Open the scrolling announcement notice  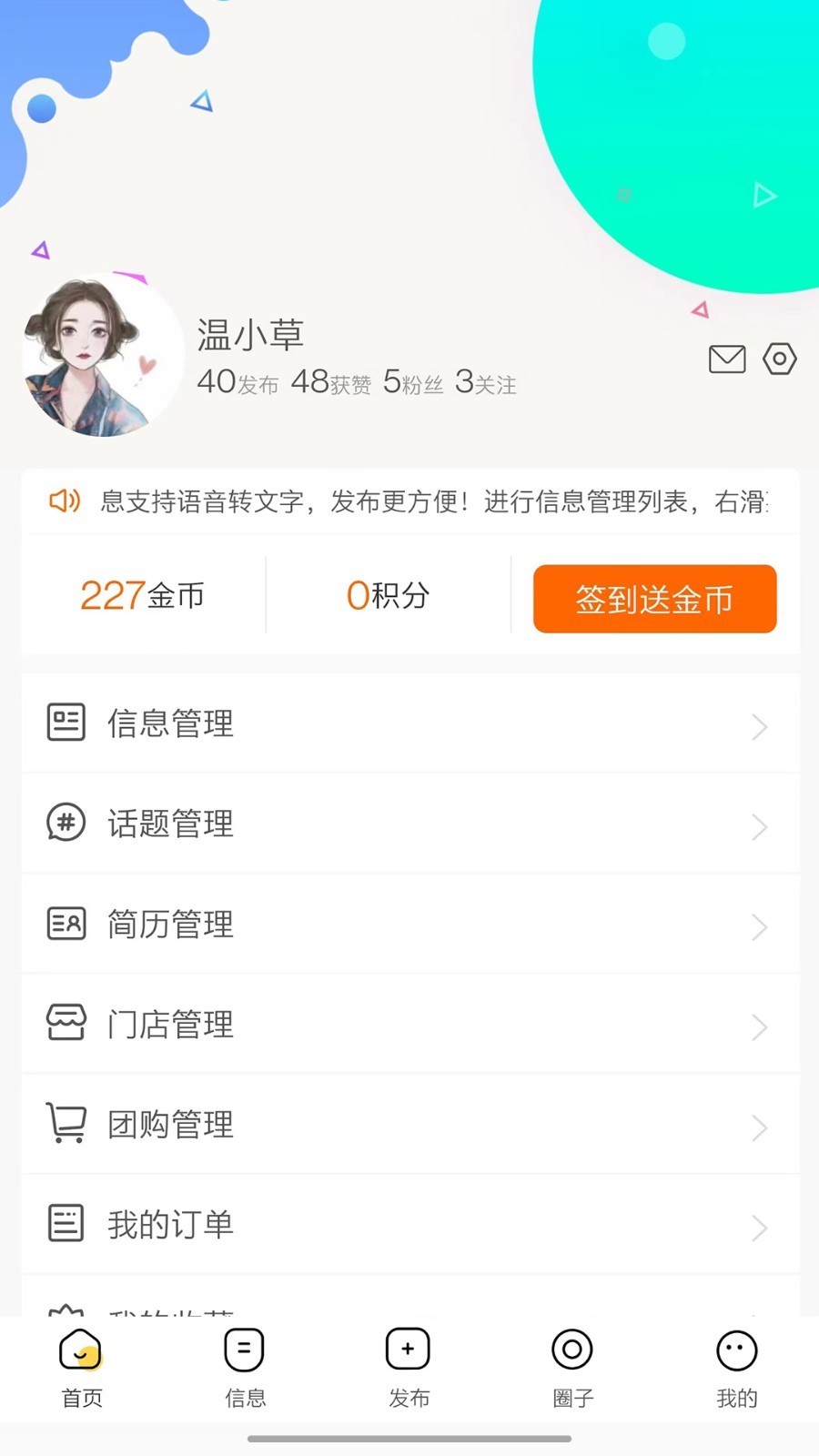coord(410,501)
